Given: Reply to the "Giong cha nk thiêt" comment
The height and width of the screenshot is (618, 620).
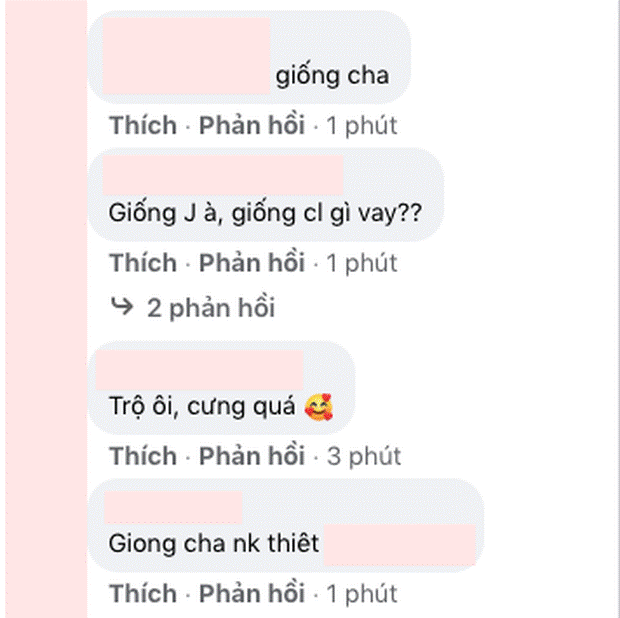Looking at the screenshot, I should [x=251, y=593].
